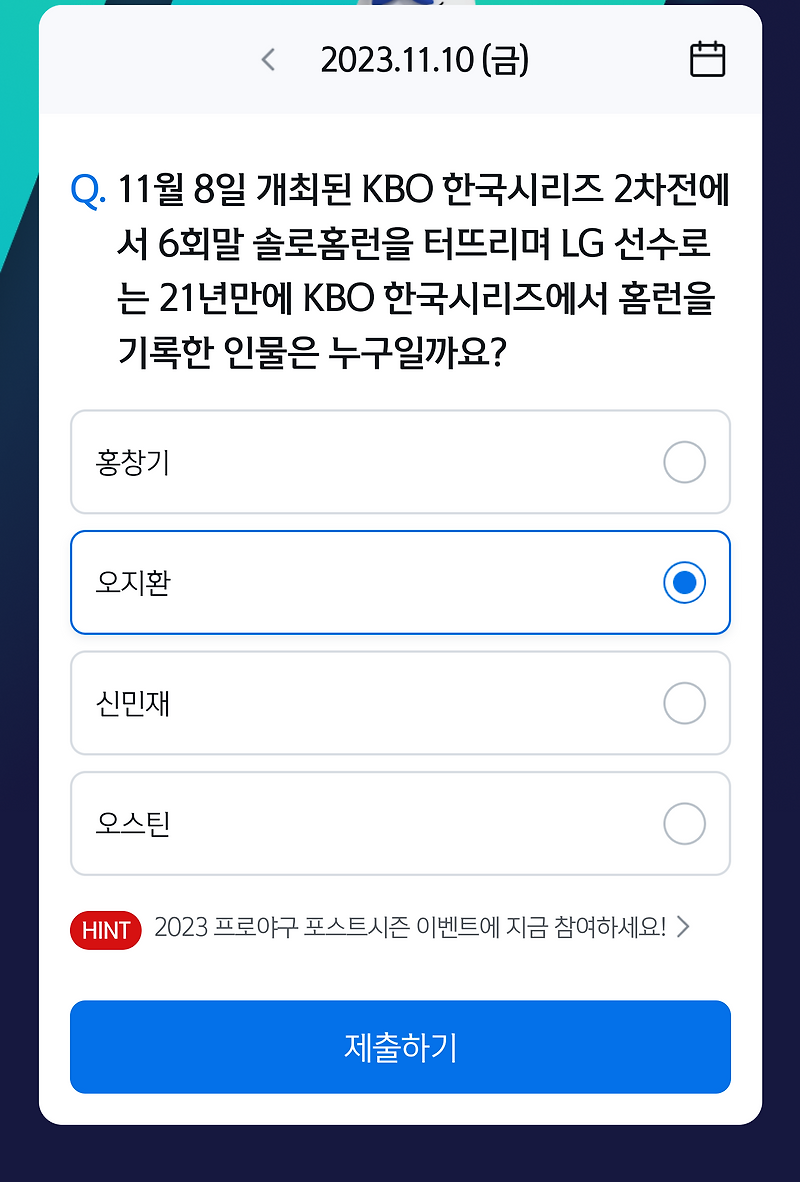Select the 오스틴 radio button
This screenshot has height=1182, width=800.
(x=684, y=823)
